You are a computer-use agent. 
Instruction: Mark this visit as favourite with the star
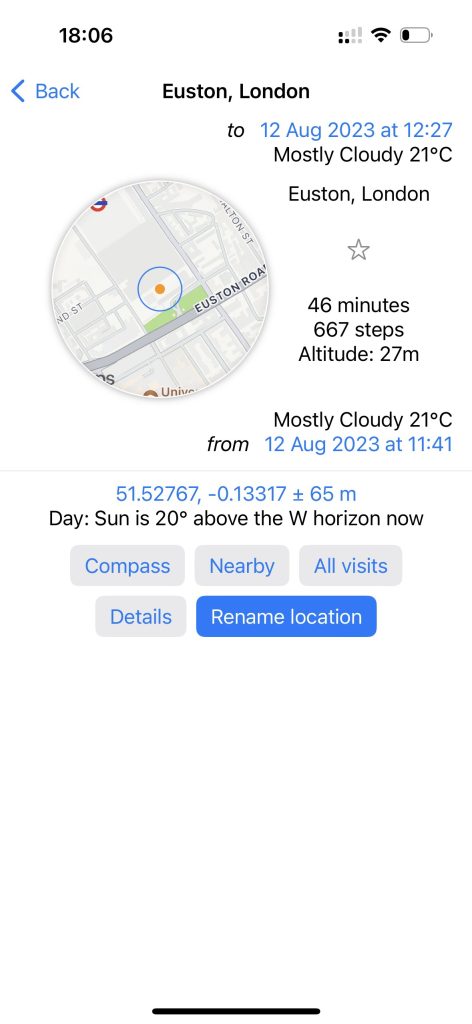click(358, 249)
